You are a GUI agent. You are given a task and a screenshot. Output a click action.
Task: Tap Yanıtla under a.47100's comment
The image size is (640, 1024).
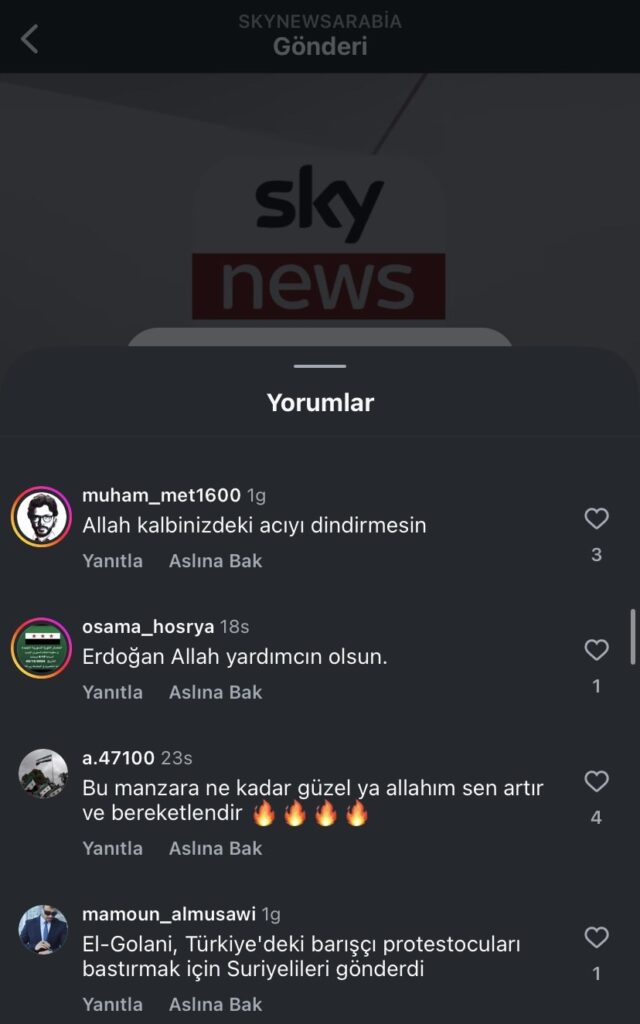click(x=112, y=848)
